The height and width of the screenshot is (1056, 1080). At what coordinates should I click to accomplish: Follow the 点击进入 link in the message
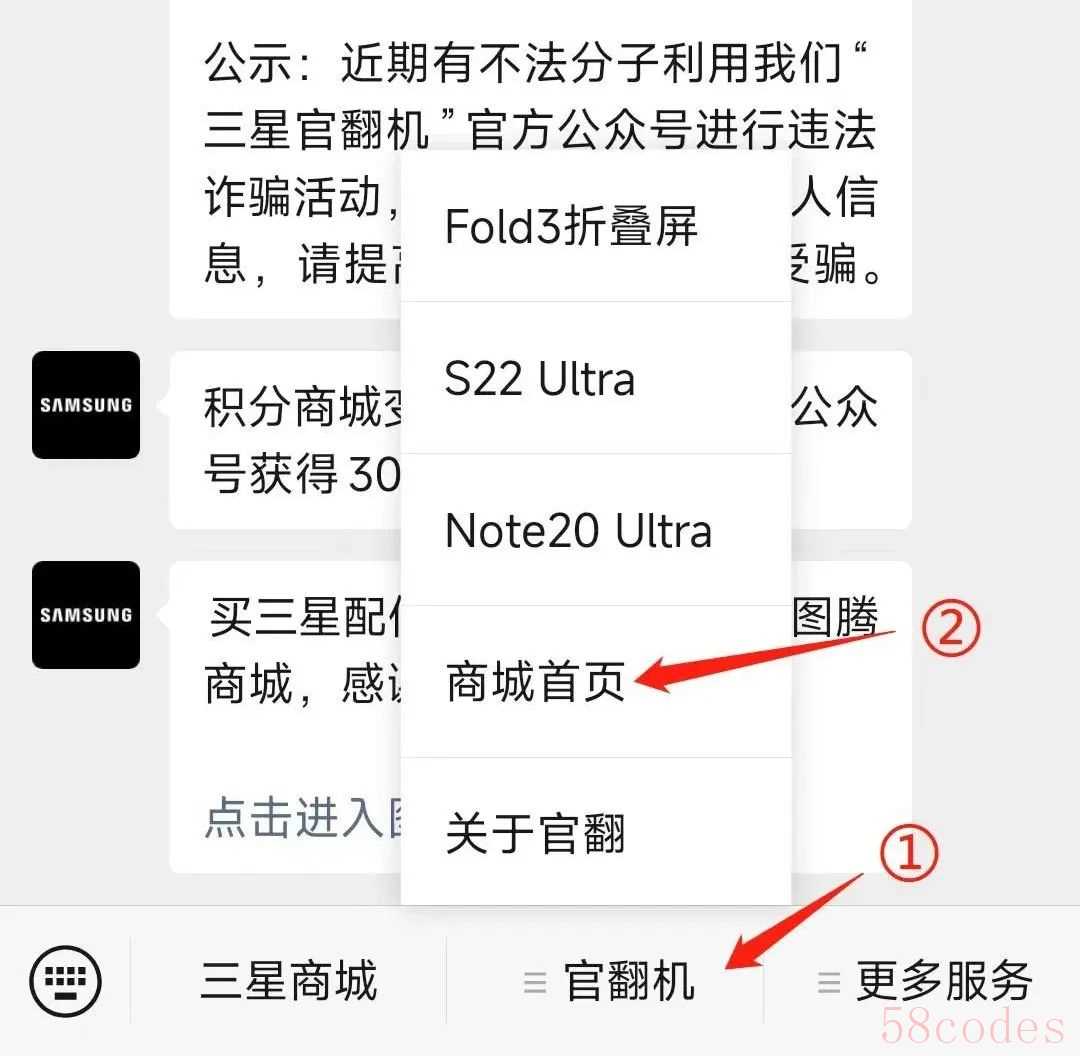pos(300,818)
